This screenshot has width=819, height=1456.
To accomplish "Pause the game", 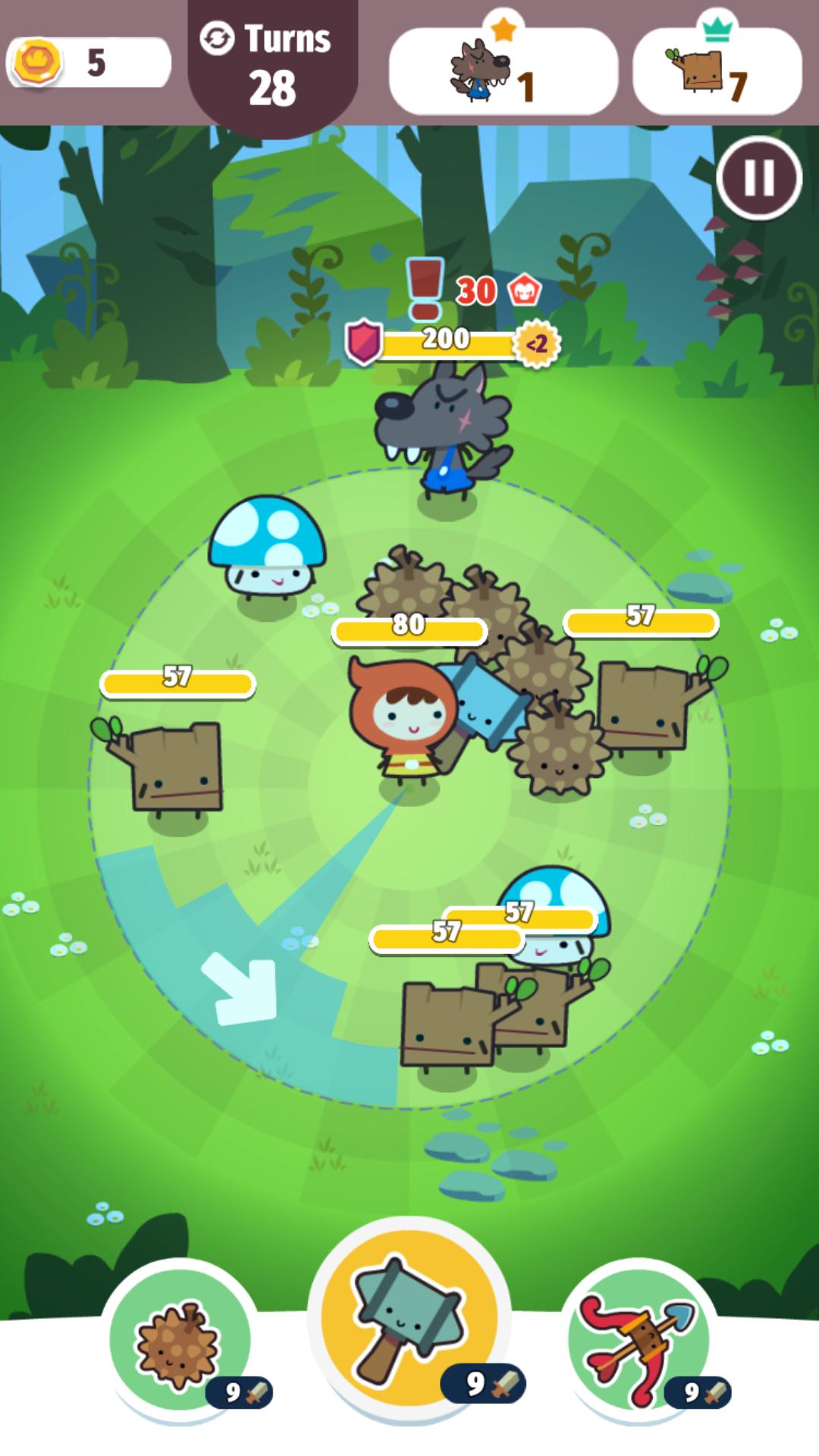I will click(759, 178).
